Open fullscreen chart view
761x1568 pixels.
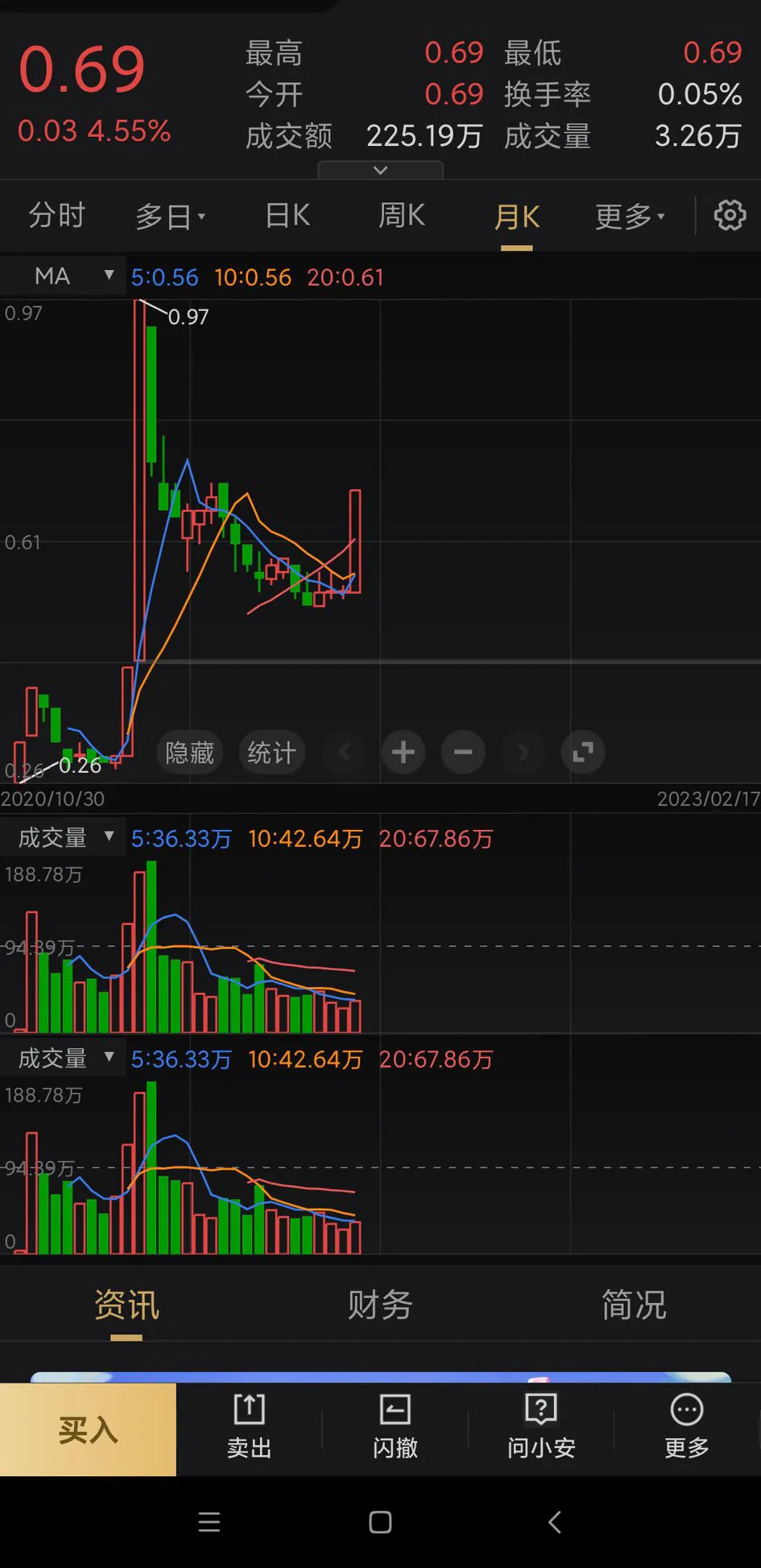[x=582, y=753]
